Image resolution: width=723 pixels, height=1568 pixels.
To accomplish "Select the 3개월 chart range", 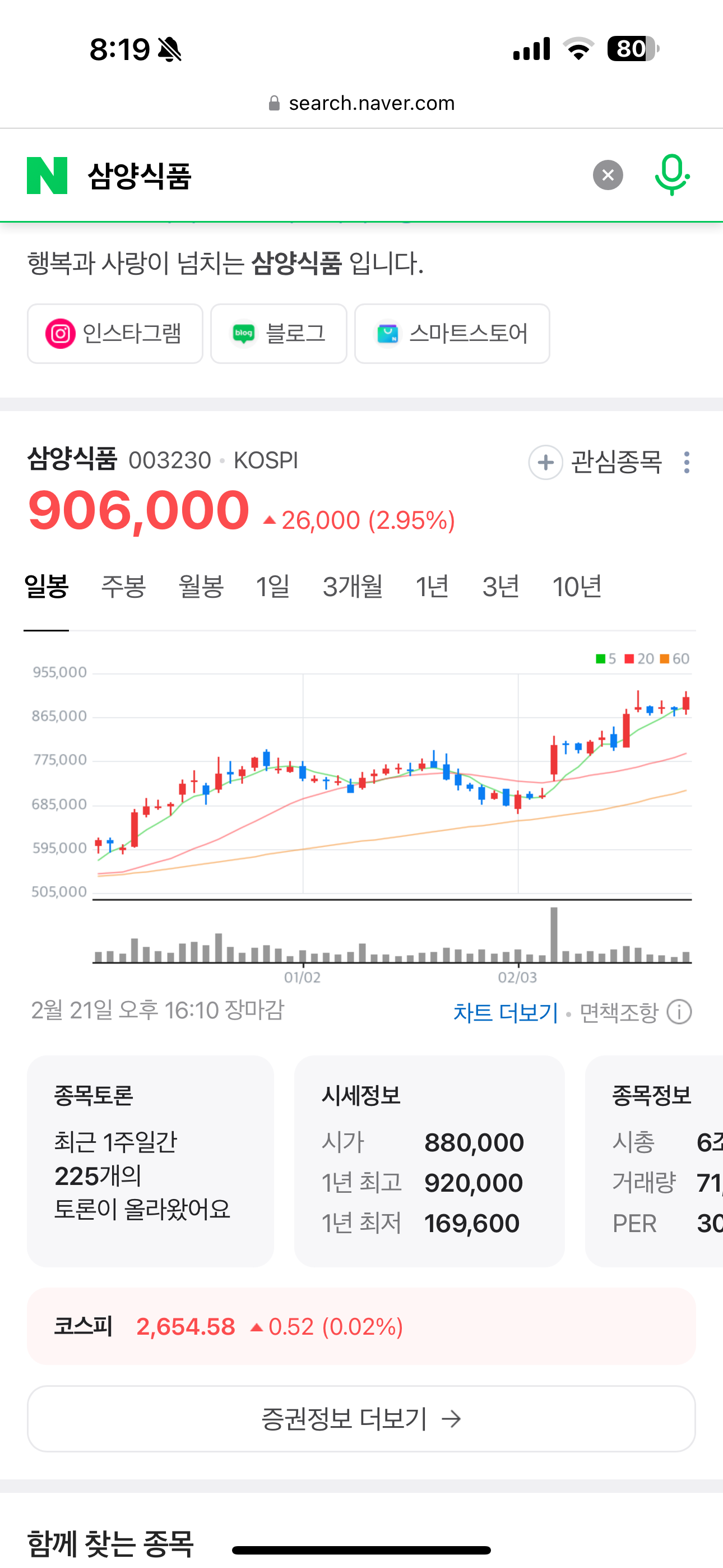I will (x=353, y=587).
